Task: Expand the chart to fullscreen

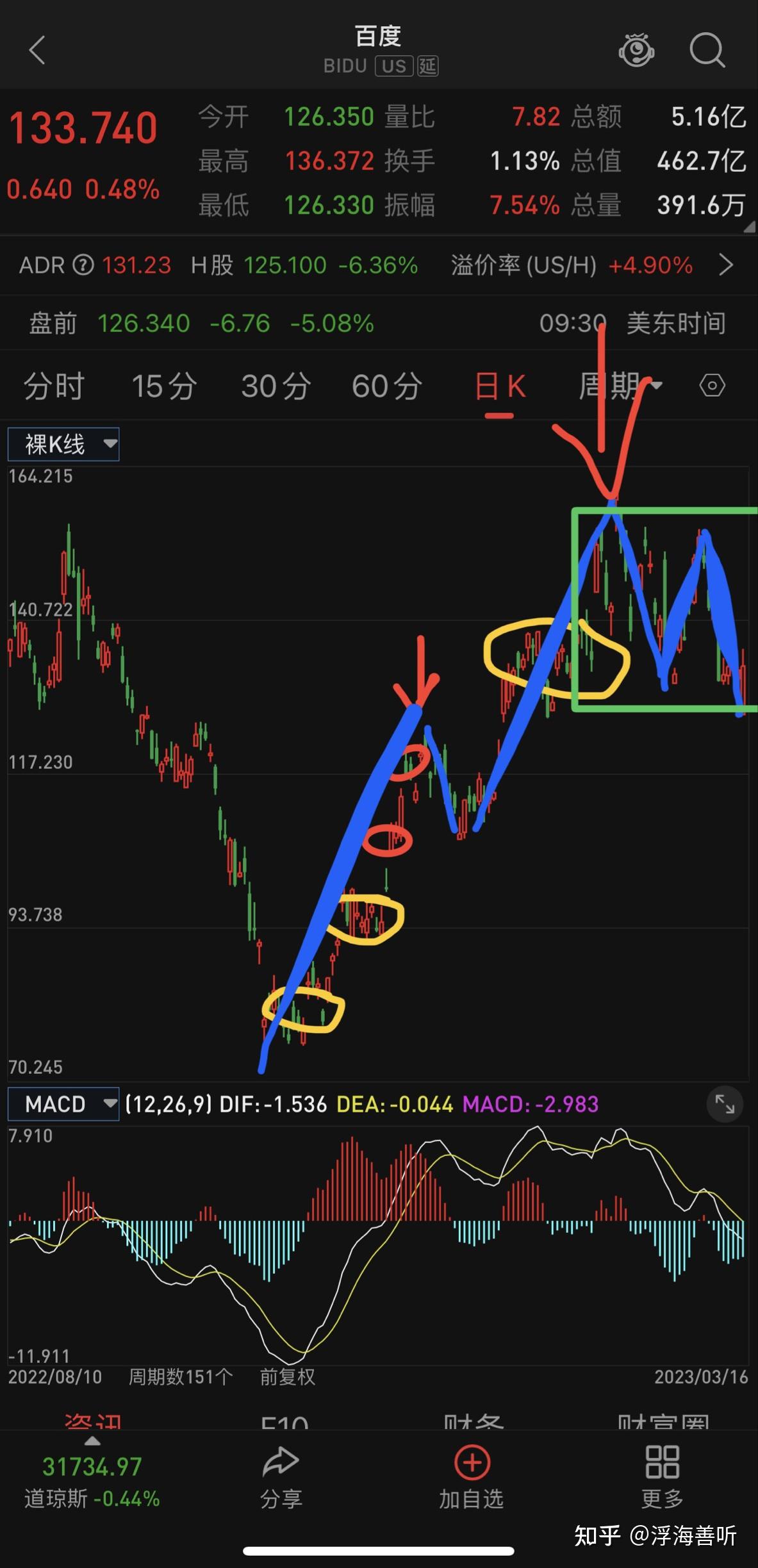Action: [725, 1104]
